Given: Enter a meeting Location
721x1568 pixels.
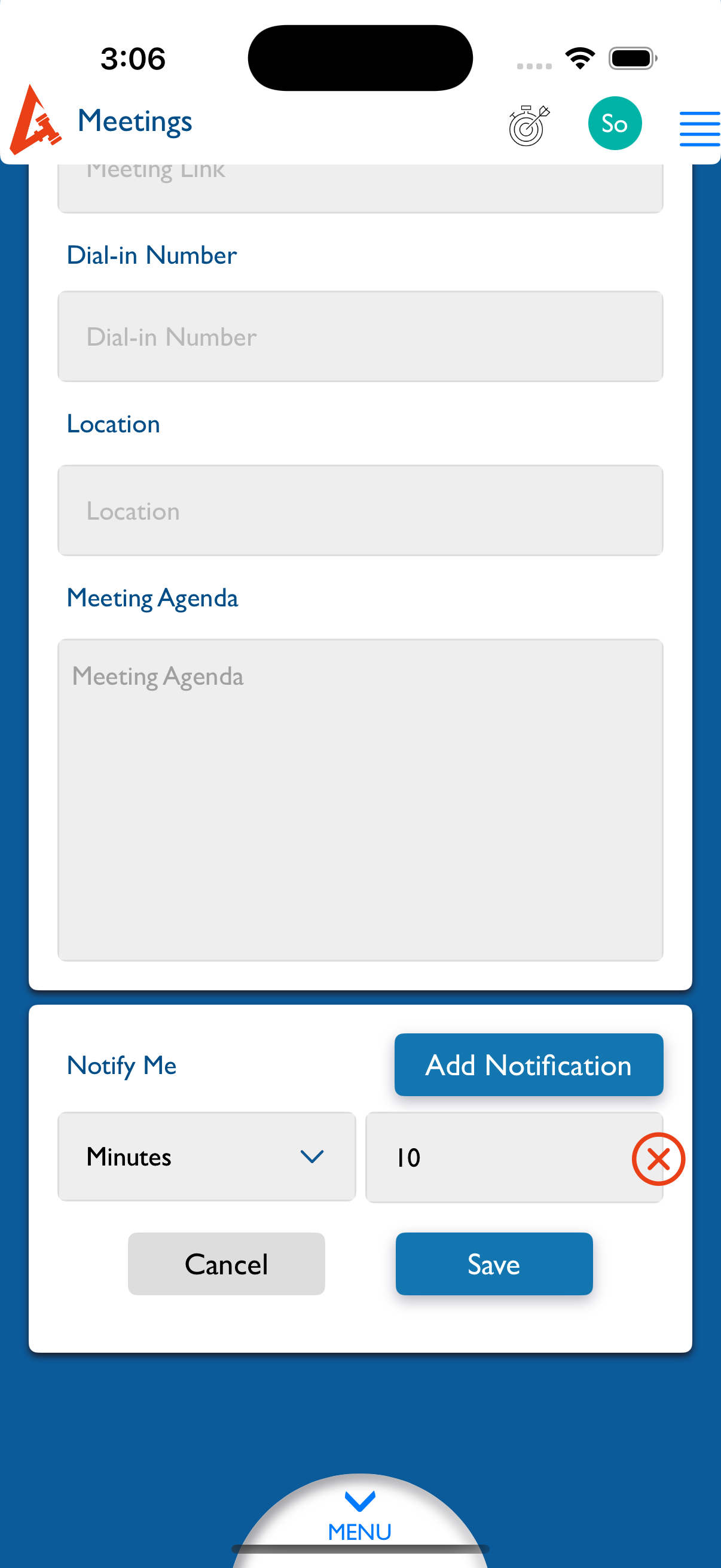Looking at the screenshot, I should pyautogui.click(x=359, y=511).
